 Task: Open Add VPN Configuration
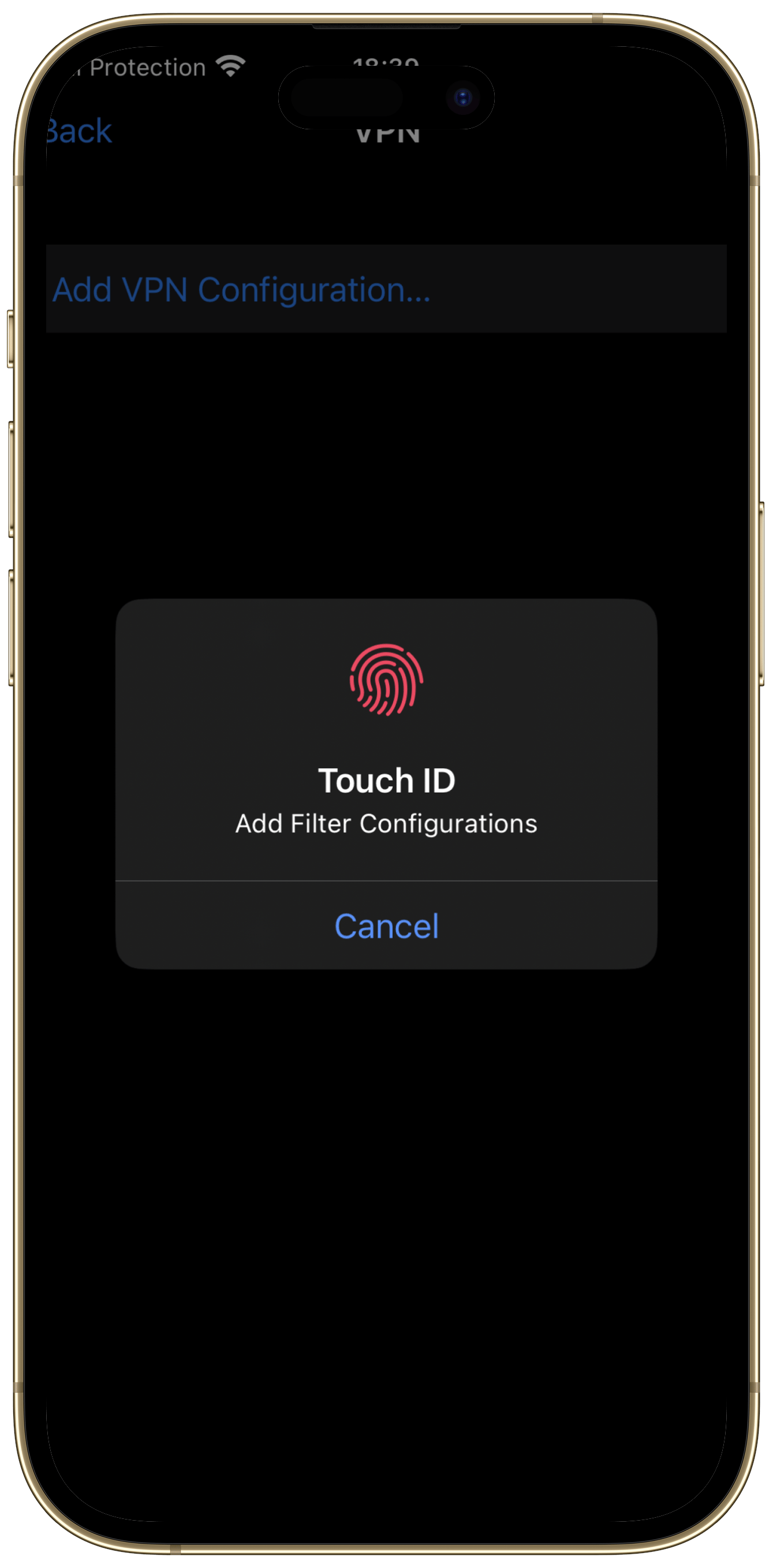(x=242, y=290)
